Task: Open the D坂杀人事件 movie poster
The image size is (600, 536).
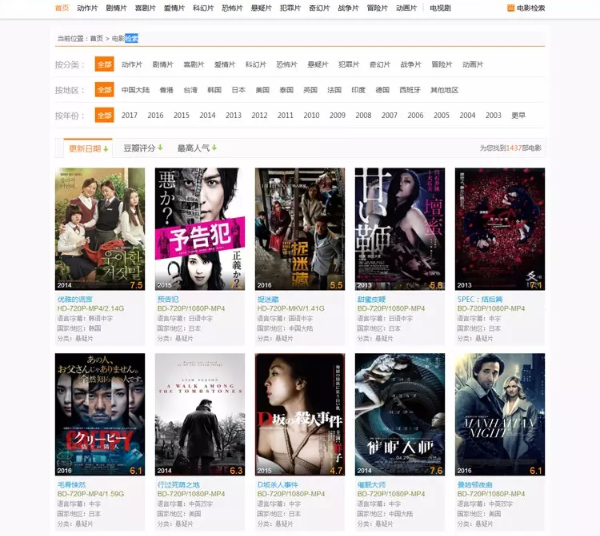Action: point(300,414)
